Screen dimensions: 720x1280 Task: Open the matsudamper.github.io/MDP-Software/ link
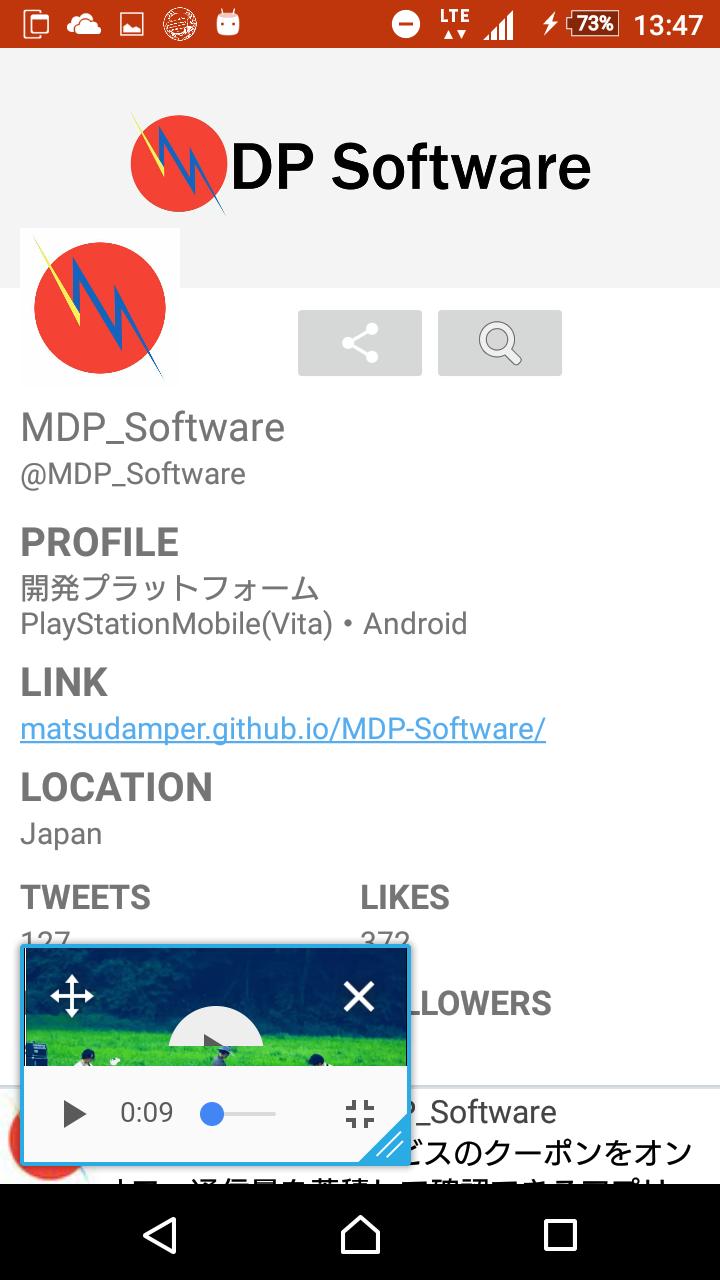click(283, 729)
